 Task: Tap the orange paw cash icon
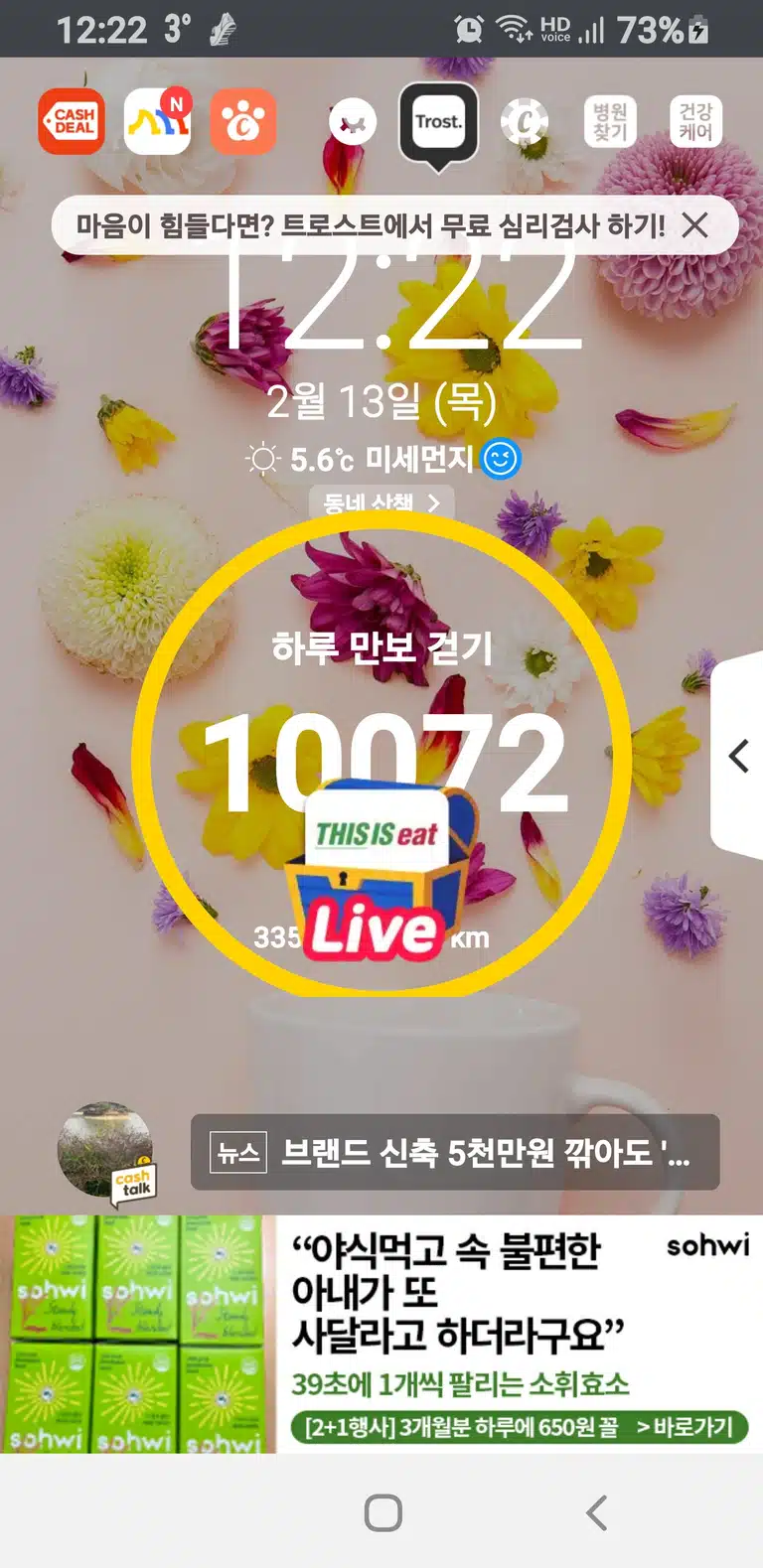[x=243, y=121]
